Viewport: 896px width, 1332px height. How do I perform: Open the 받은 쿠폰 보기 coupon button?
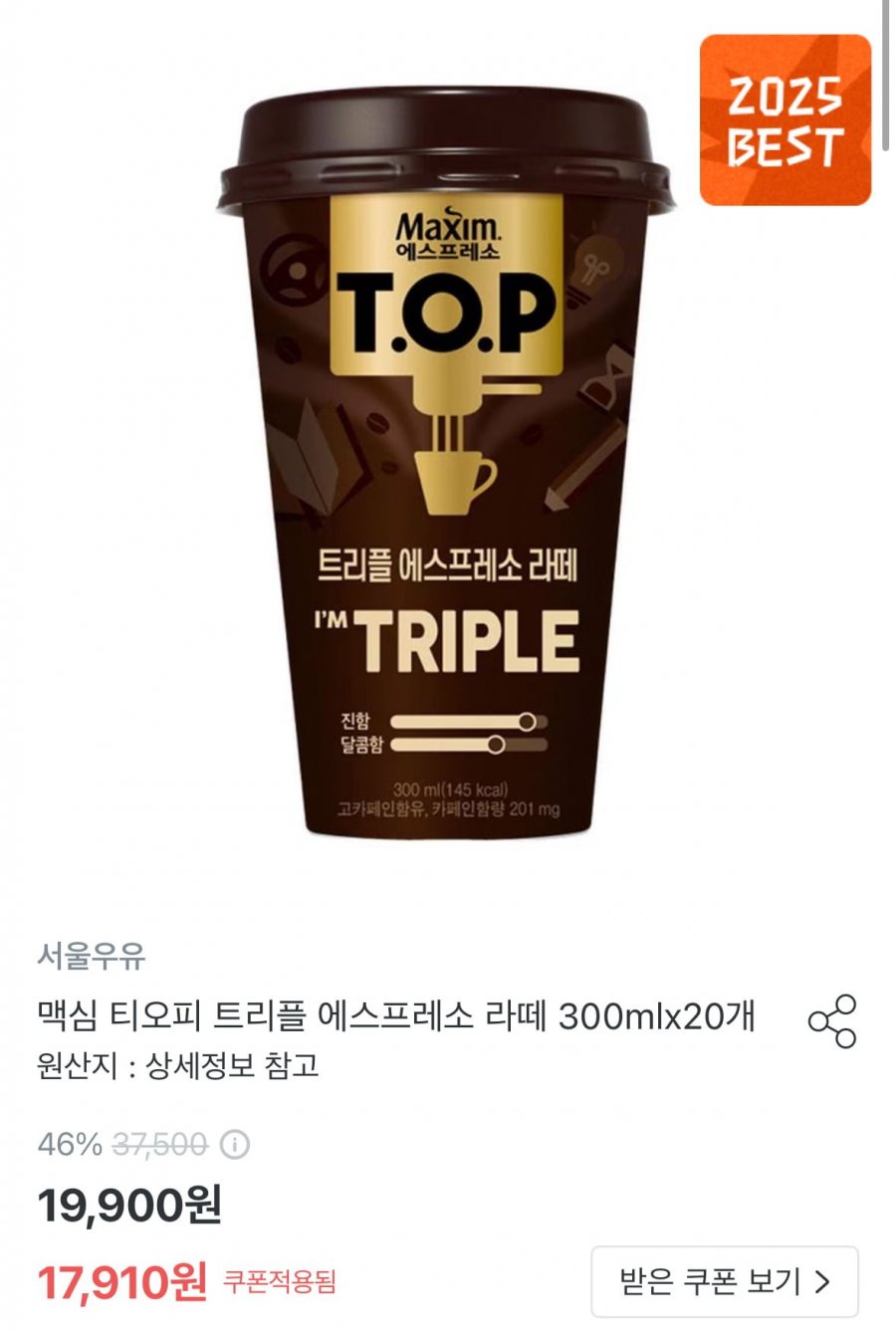pyautogui.click(x=724, y=1281)
